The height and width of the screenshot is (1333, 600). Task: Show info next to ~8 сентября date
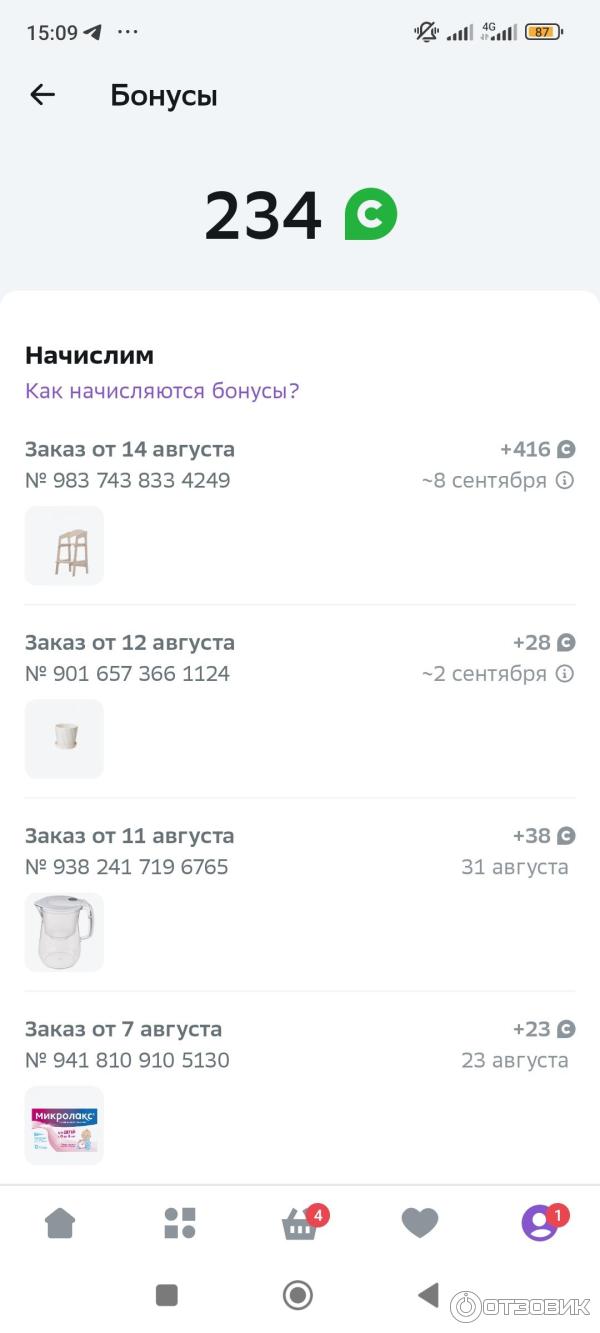[x=565, y=481]
